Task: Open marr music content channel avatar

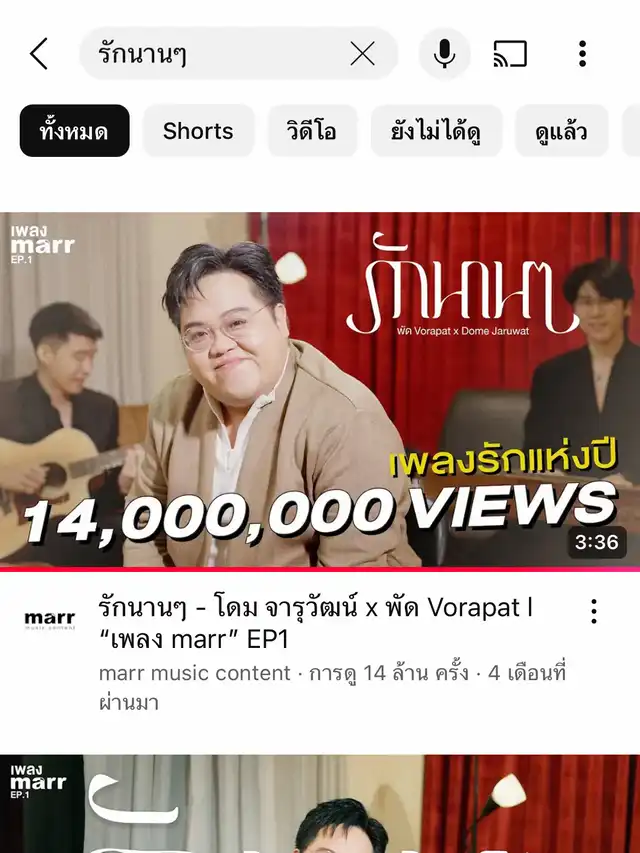Action: tap(50, 620)
